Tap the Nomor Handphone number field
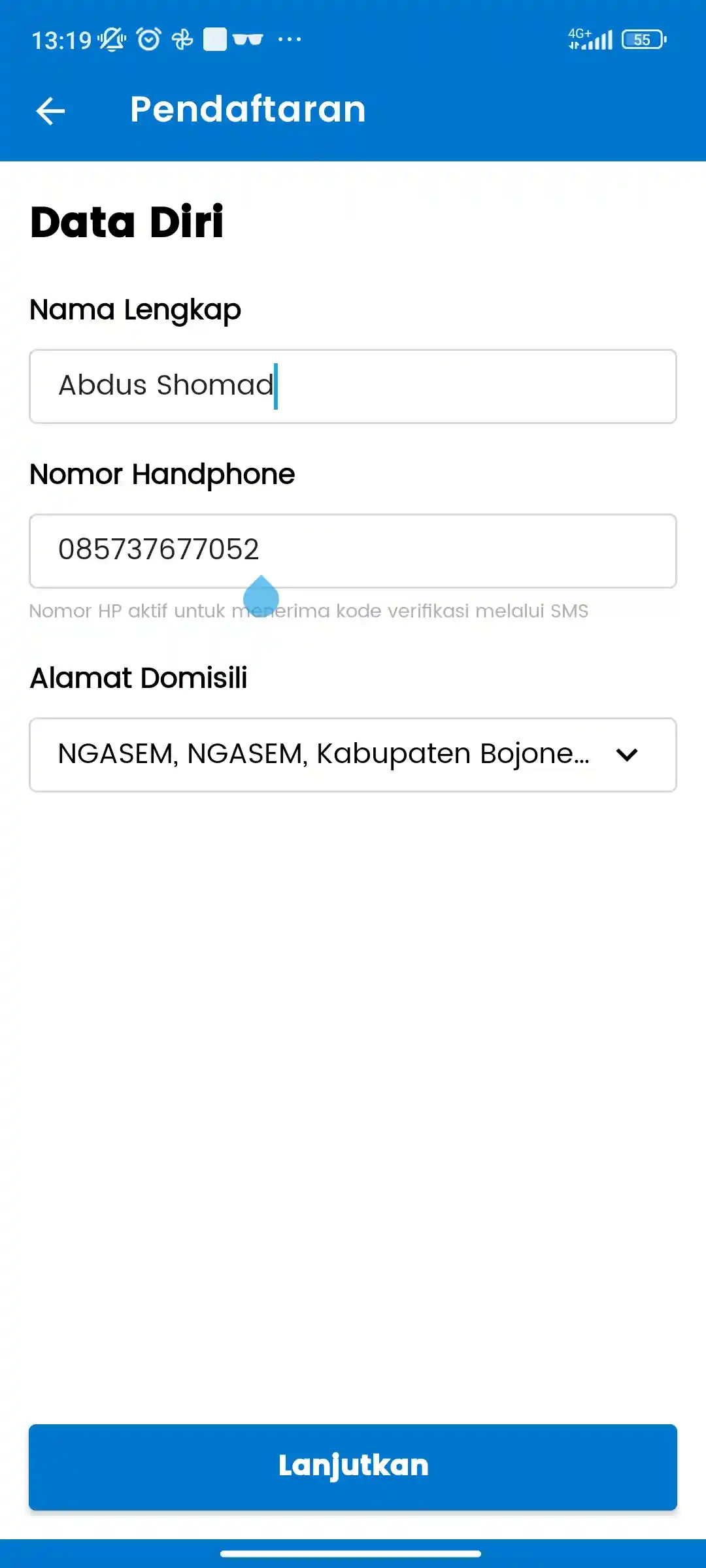Viewport: 706px width, 1568px height. point(353,551)
